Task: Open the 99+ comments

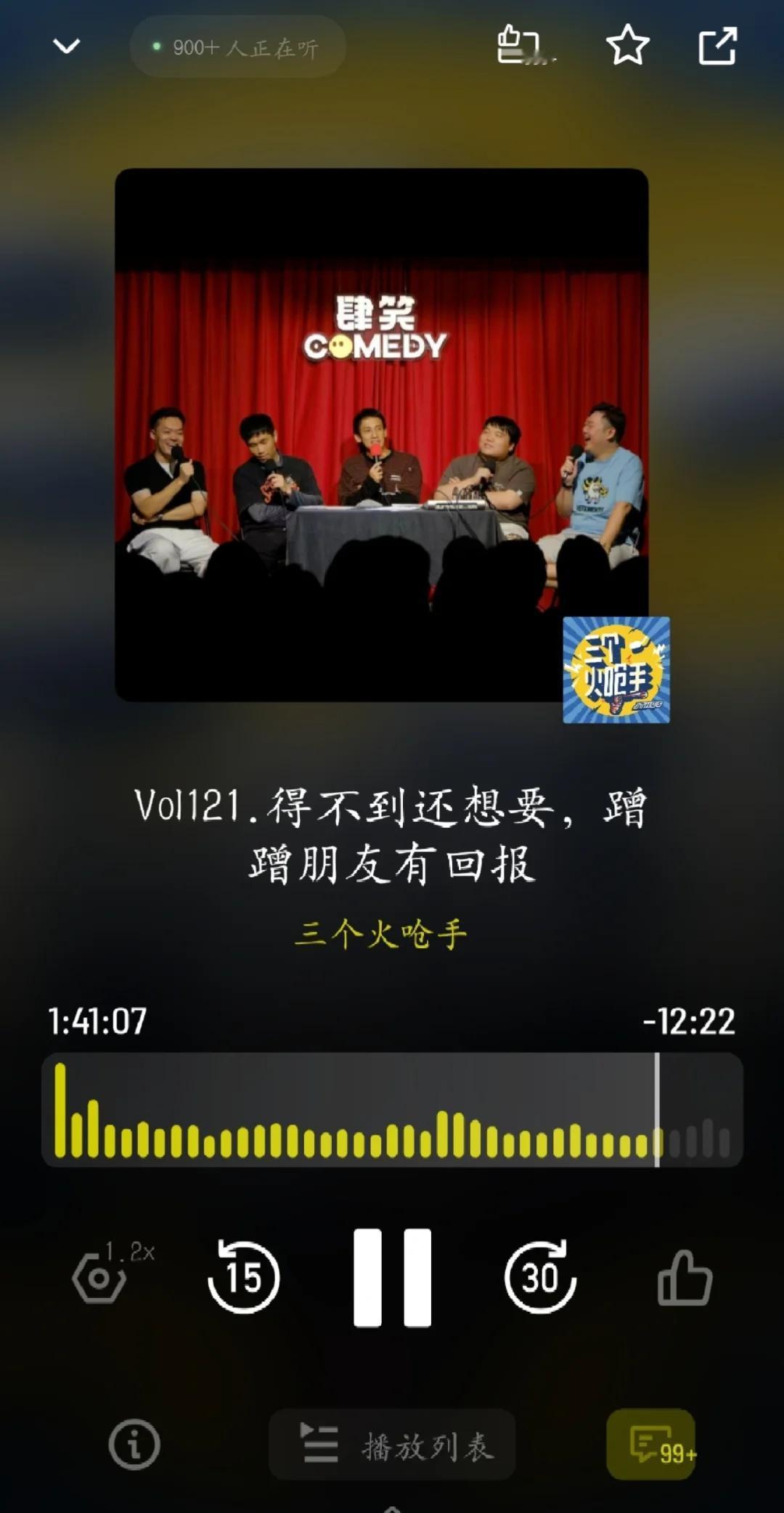Action: pyautogui.click(x=651, y=1444)
